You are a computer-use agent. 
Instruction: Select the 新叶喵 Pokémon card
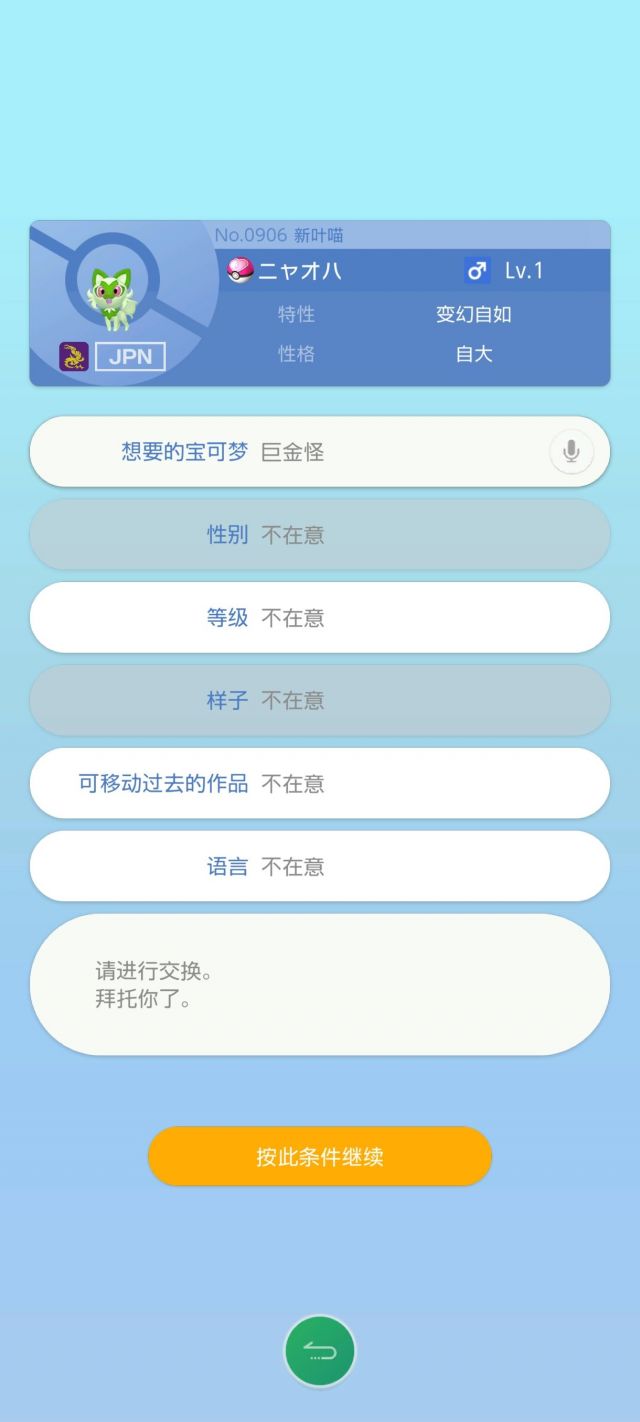[320, 303]
